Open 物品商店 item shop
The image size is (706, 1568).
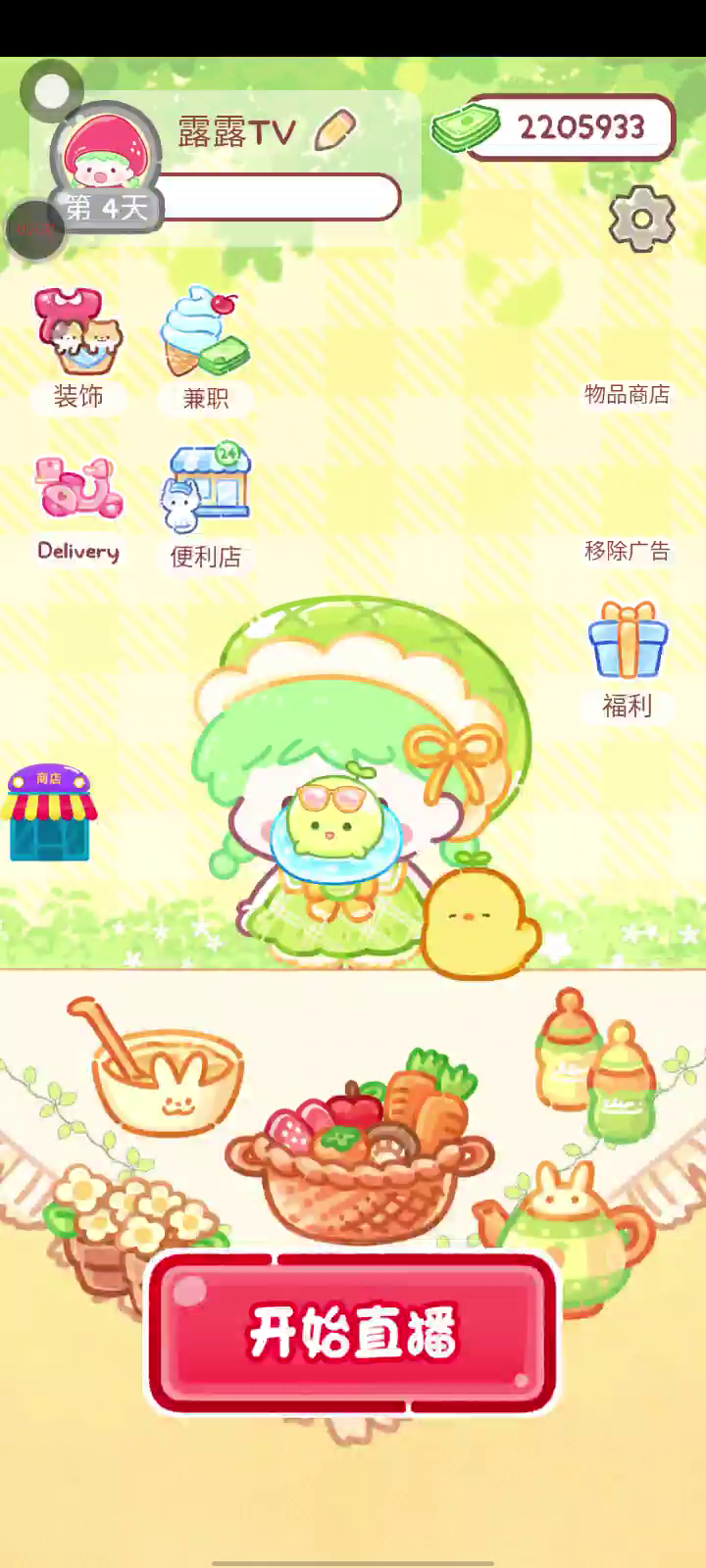pos(627,394)
